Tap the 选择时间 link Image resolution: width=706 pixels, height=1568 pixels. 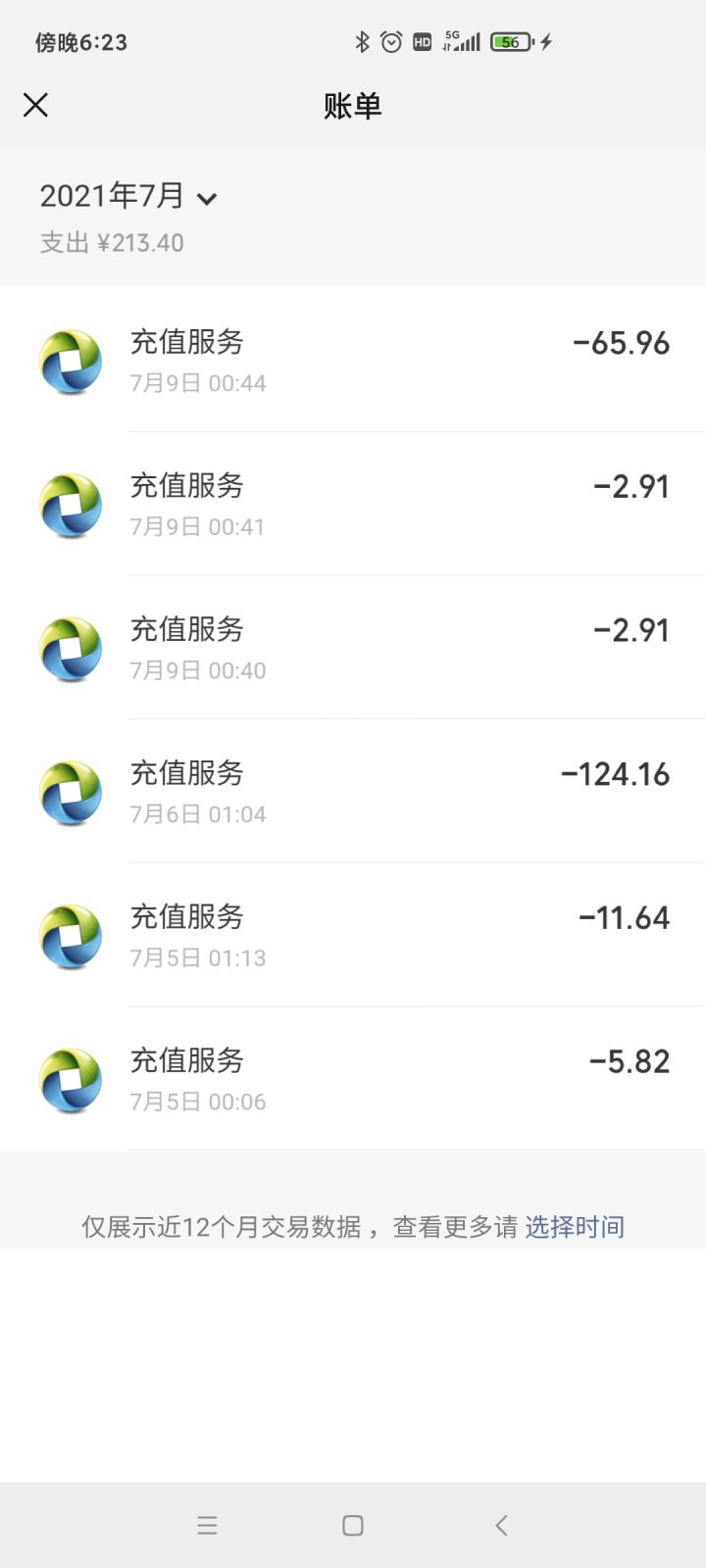click(575, 1227)
